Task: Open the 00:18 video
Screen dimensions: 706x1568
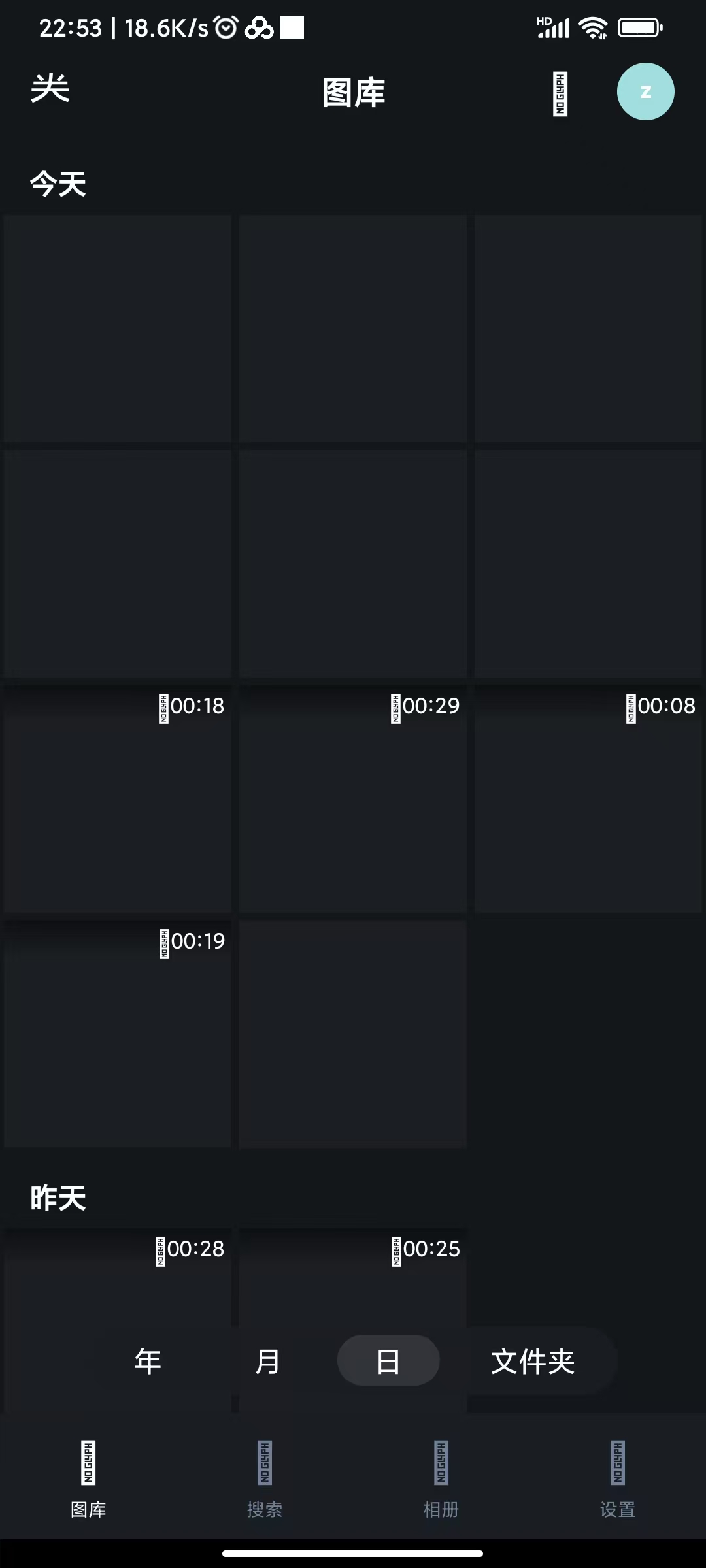Action: pos(118,798)
